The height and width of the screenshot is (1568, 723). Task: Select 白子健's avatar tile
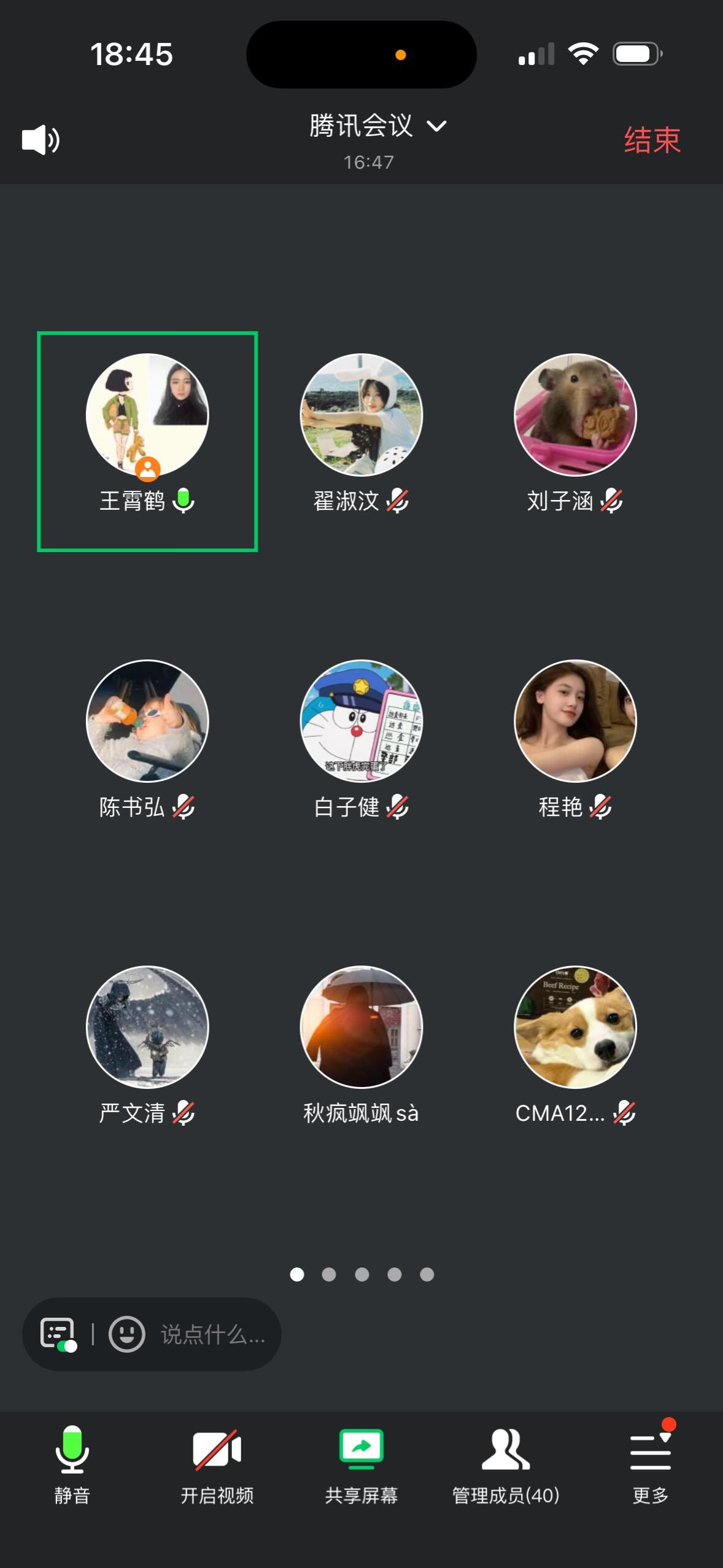361,721
